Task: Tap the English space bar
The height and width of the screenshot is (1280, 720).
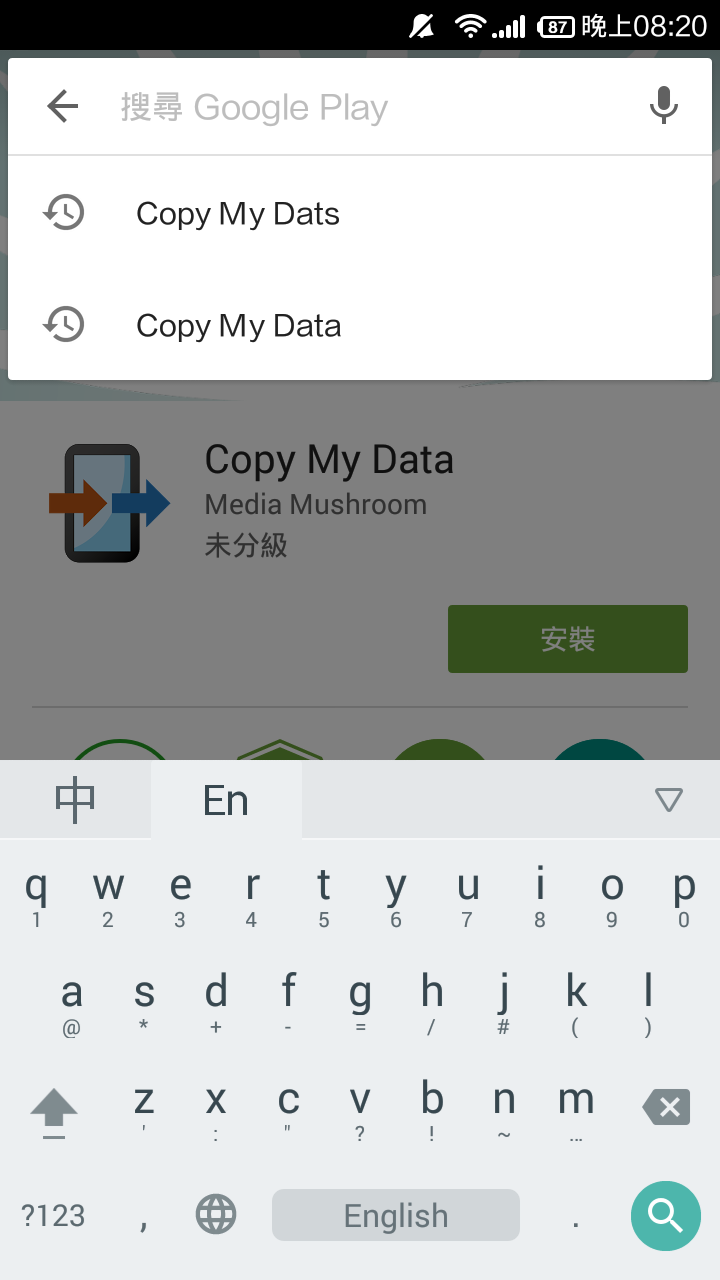Action: pos(396,1216)
